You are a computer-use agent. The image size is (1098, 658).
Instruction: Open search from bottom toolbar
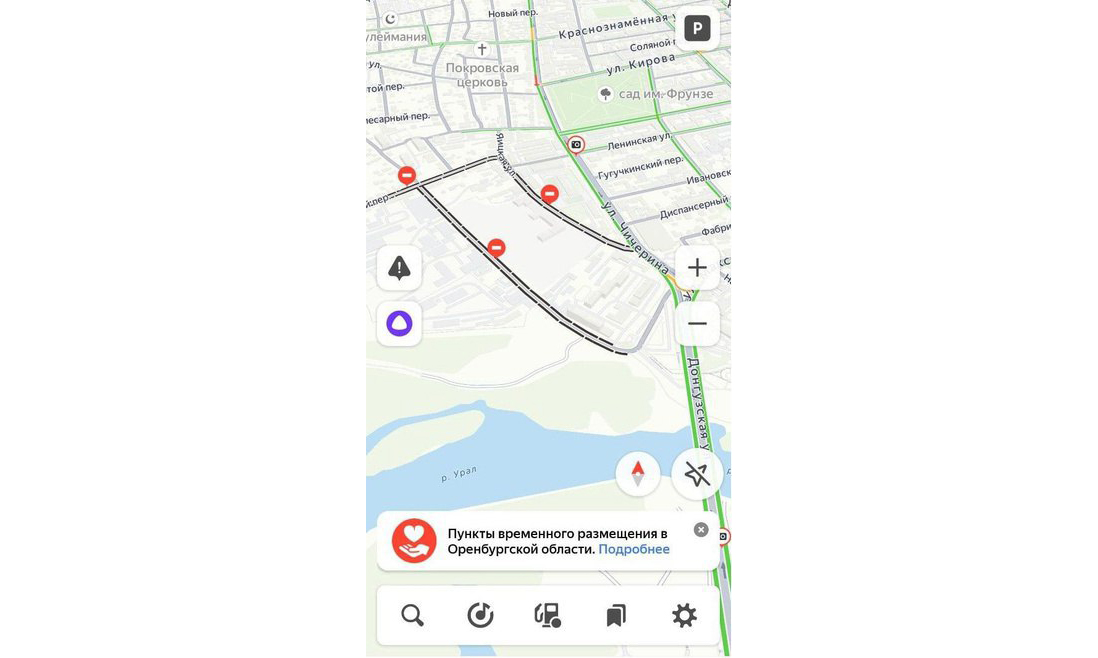tap(412, 615)
